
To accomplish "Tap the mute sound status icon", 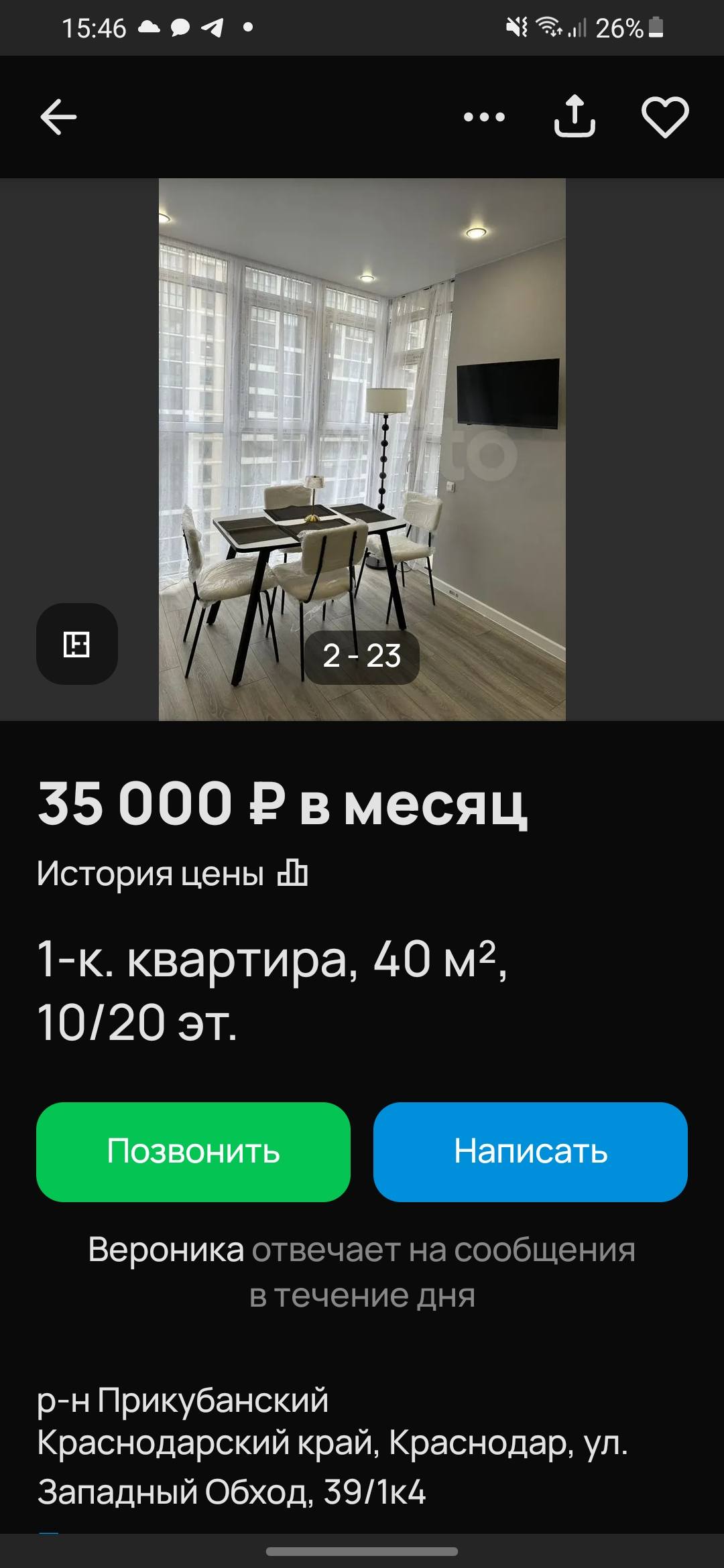I will tap(516, 28).
